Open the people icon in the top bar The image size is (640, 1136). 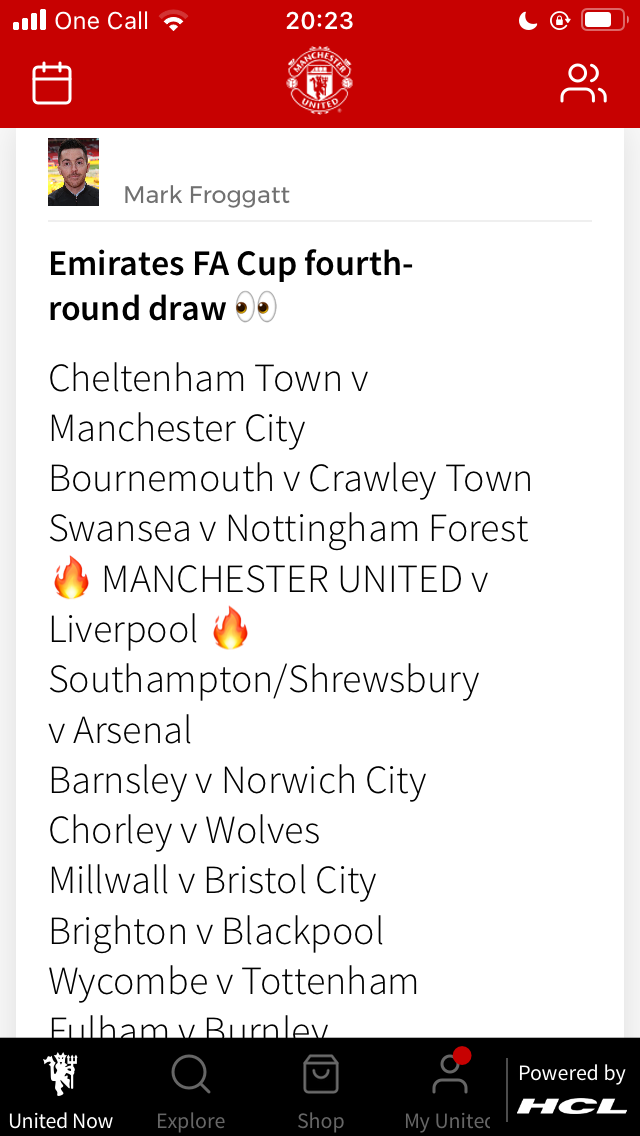click(583, 83)
